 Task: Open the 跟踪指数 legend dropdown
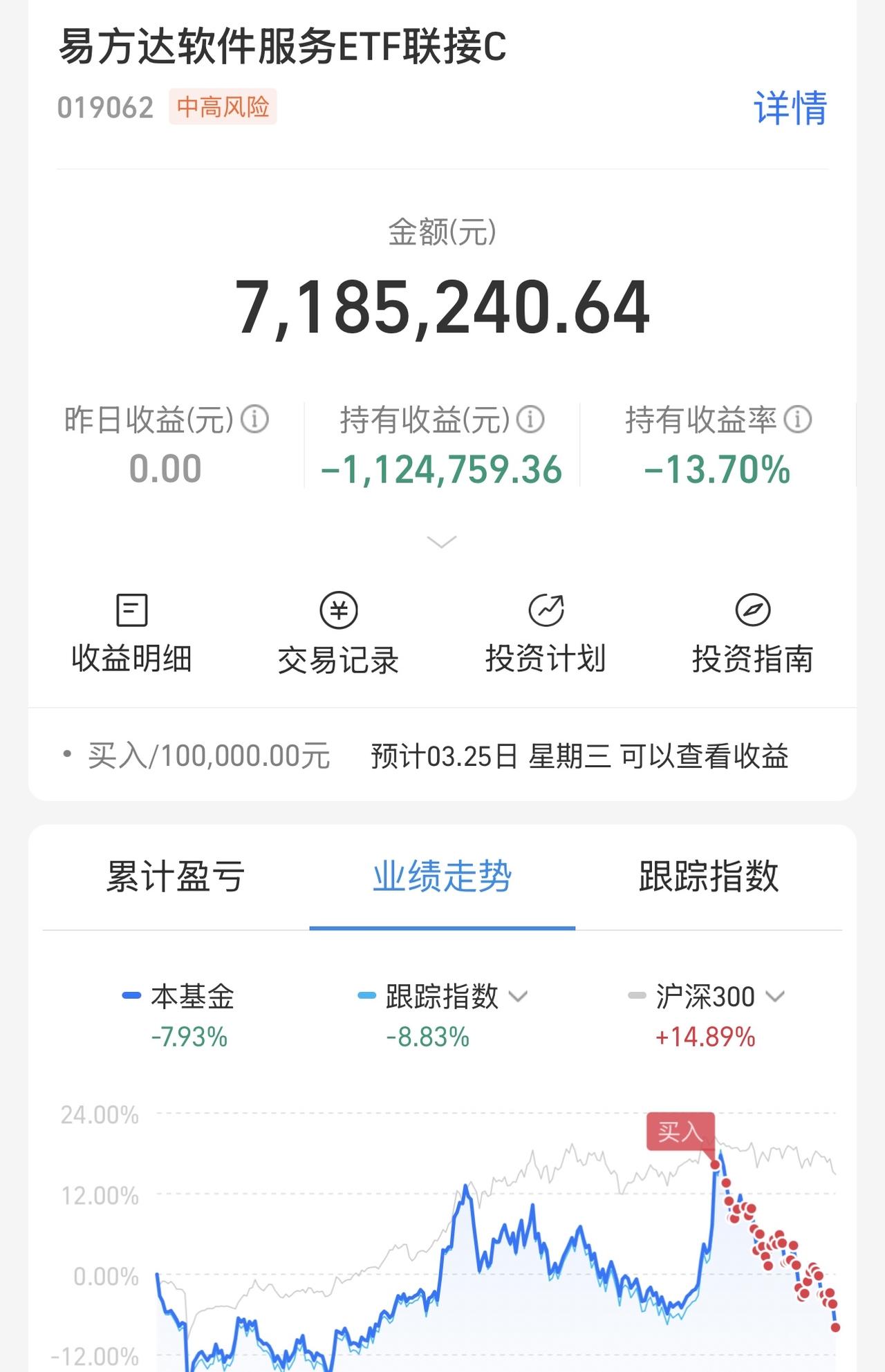518,997
